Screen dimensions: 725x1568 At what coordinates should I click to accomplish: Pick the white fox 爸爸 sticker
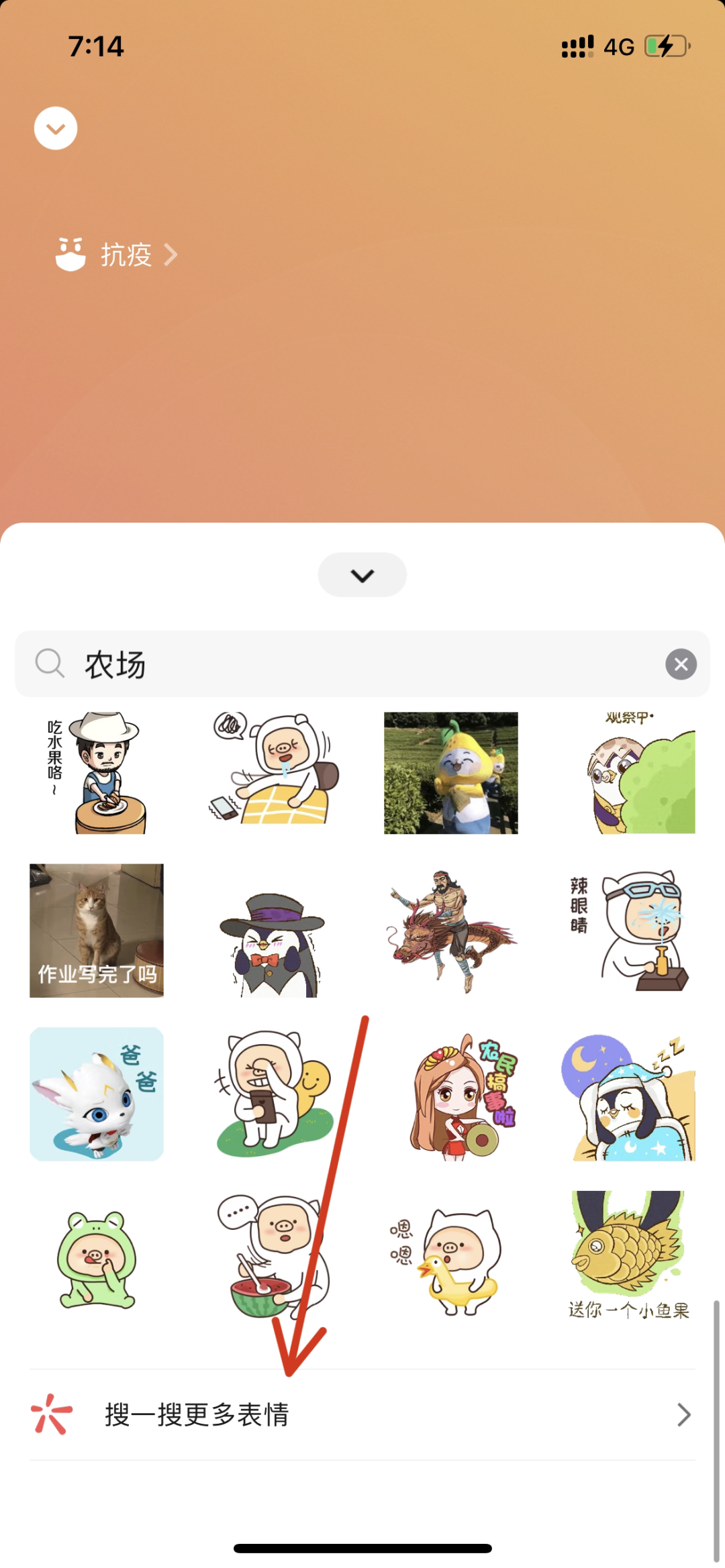click(x=97, y=1094)
